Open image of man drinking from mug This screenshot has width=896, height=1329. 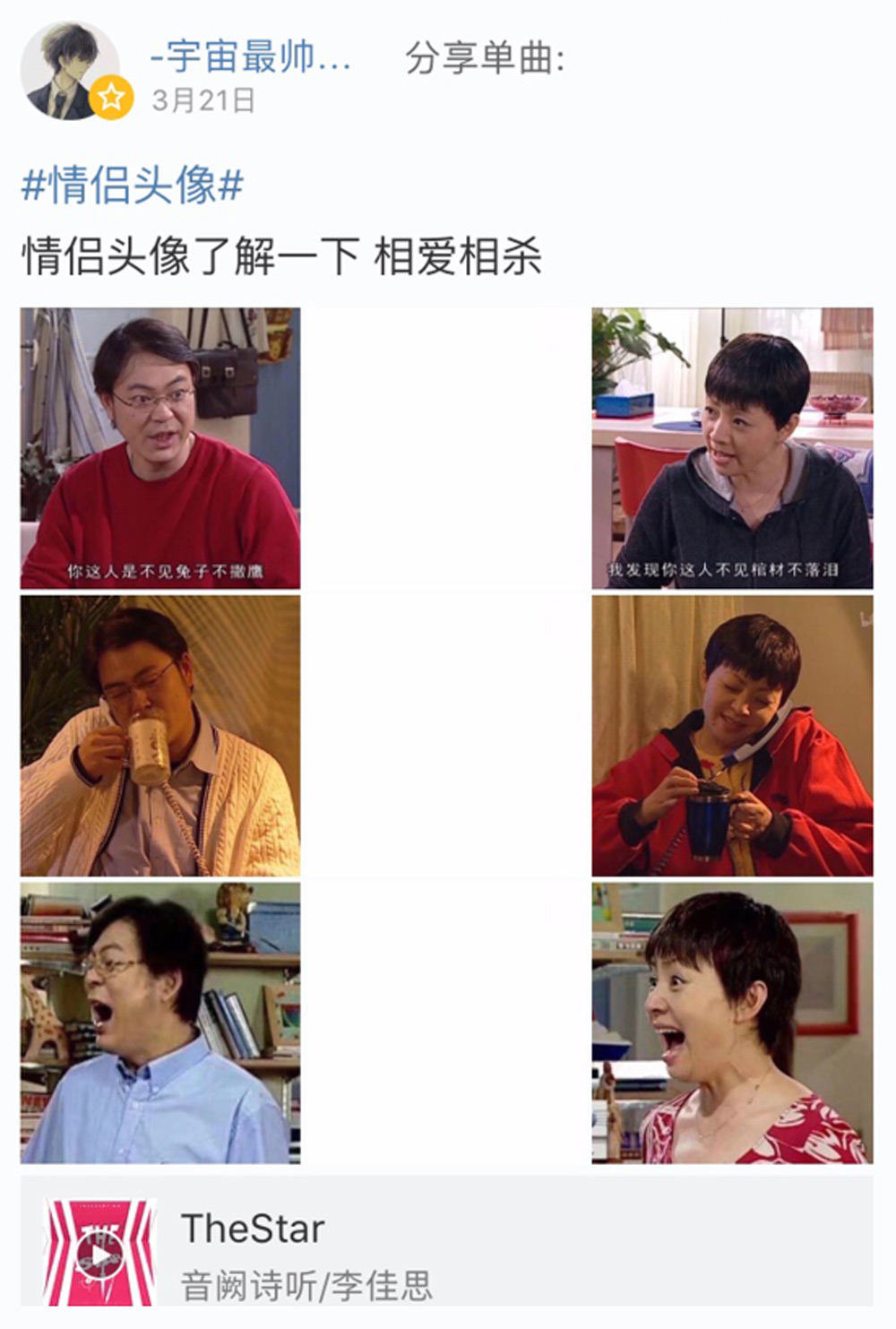[160, 736]
